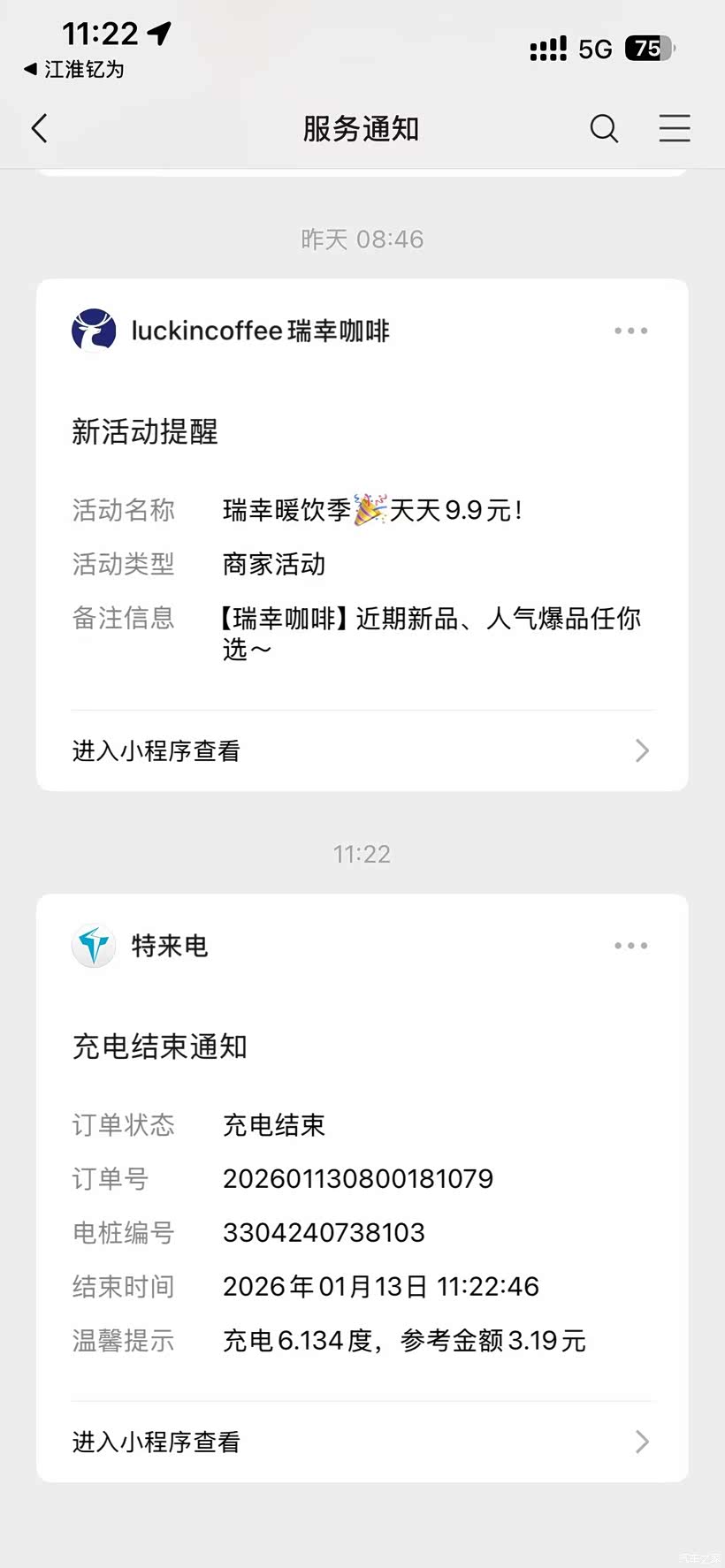Open the top-right hamburger menu
725x1568 pixels.
click(x=674, y=129)
